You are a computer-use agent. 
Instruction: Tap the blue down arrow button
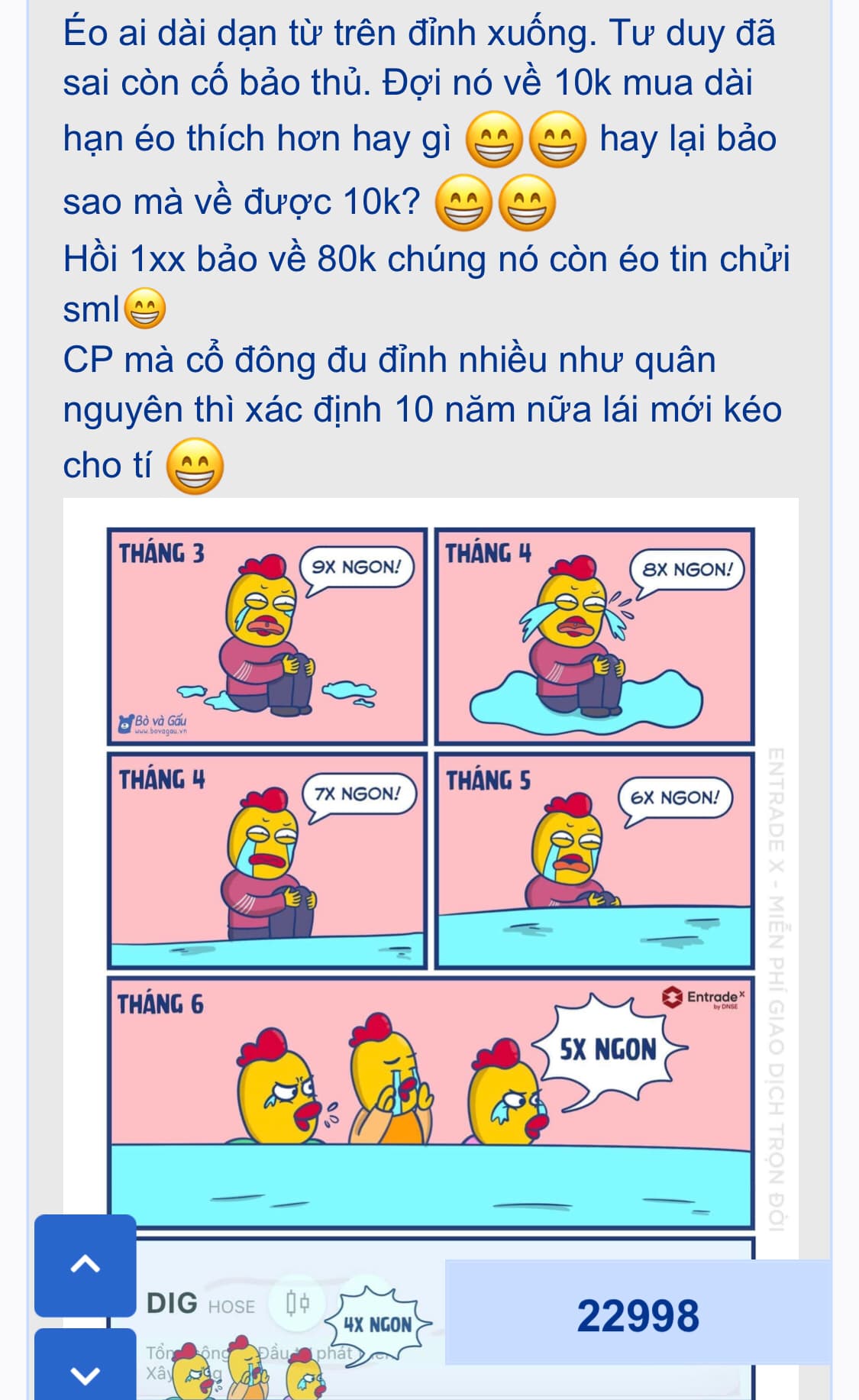click(86, 1369)
